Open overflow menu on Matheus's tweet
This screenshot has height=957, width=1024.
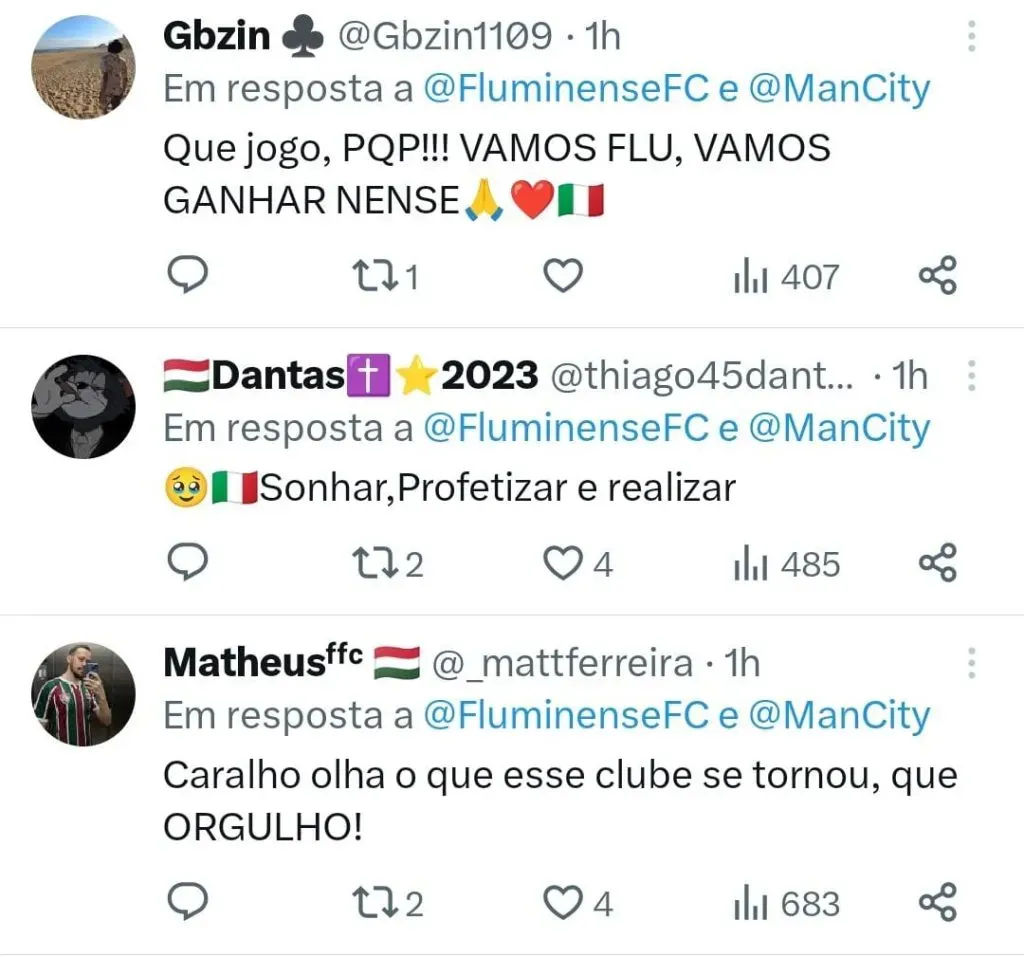click(x=972, y=663)
